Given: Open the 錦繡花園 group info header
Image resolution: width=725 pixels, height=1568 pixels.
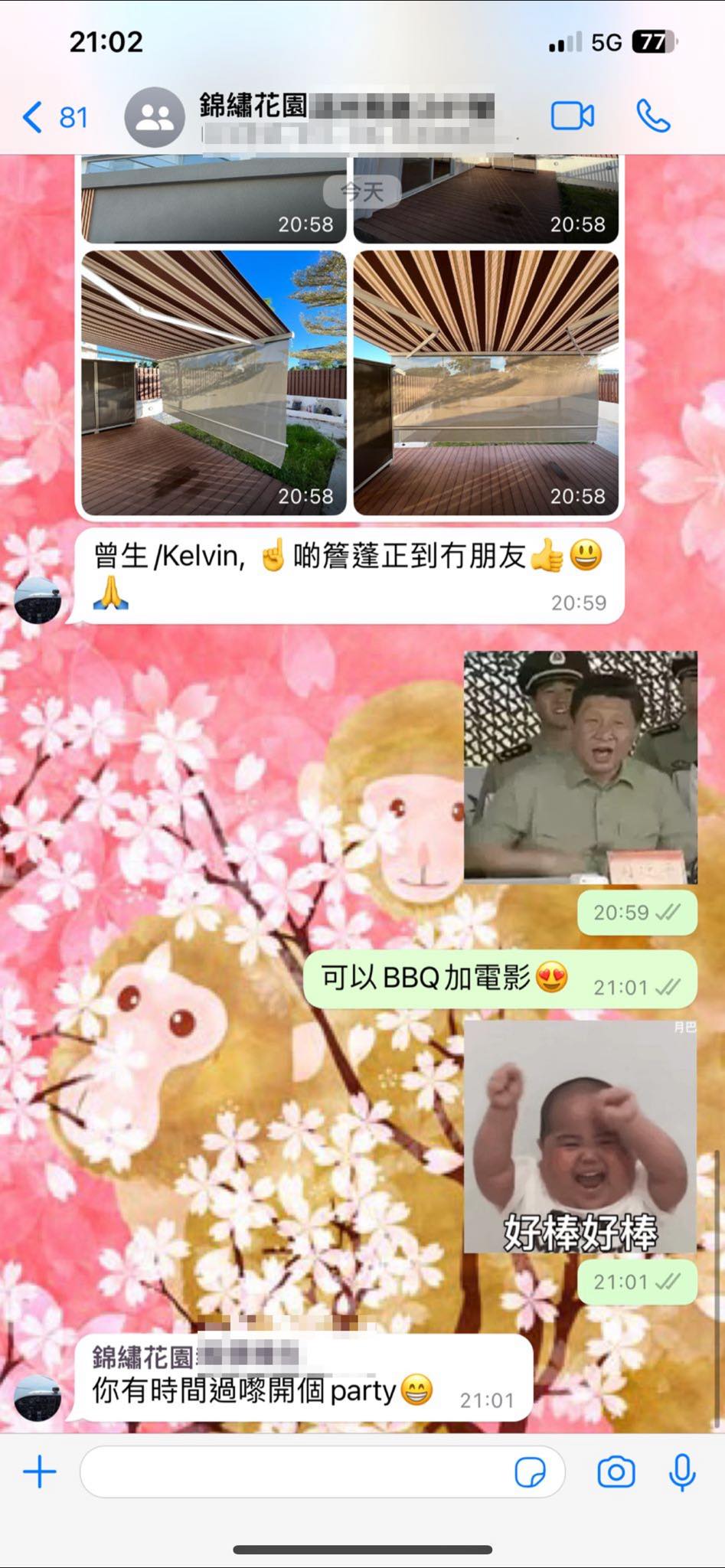Looking at the screenshot, I should click(x=345, y=116).
